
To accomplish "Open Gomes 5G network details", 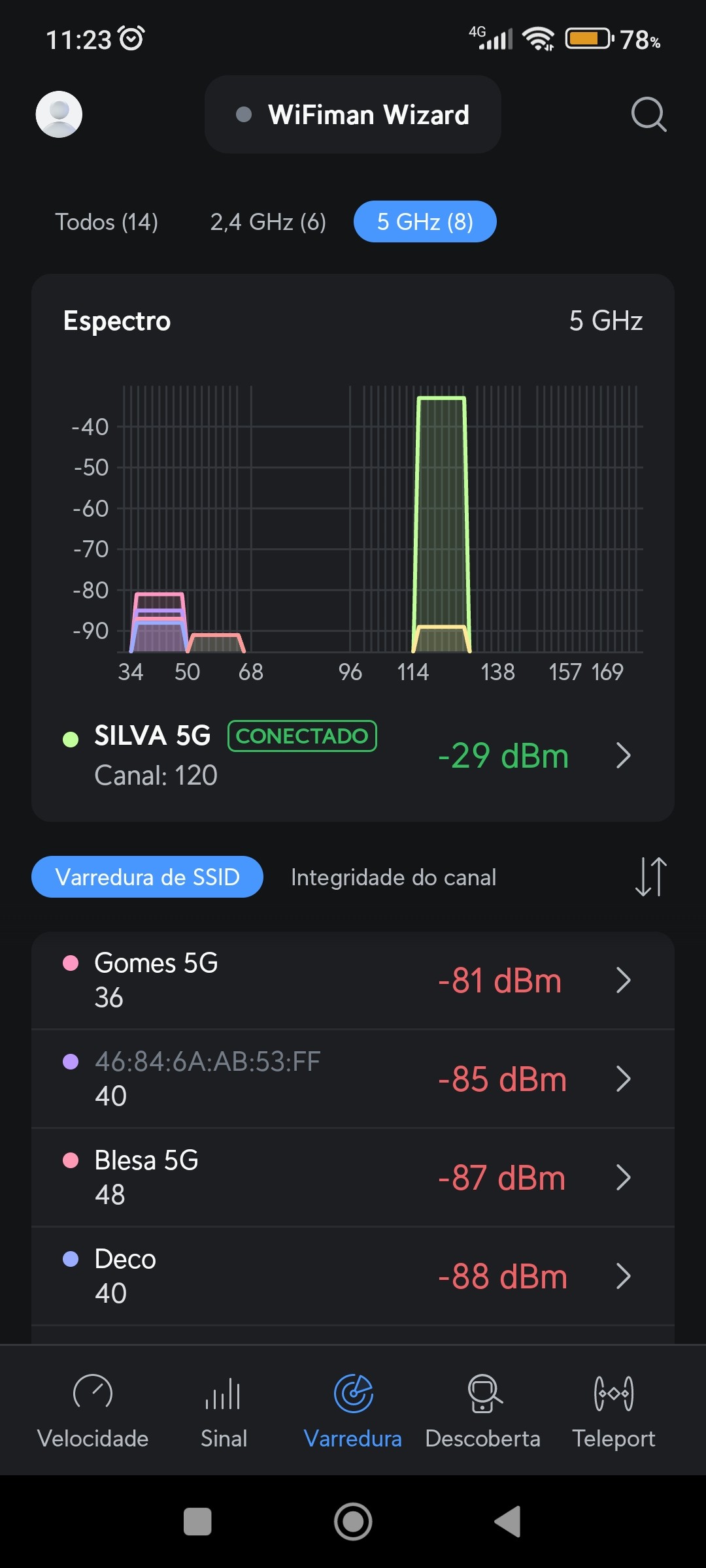I will [353, 980].
